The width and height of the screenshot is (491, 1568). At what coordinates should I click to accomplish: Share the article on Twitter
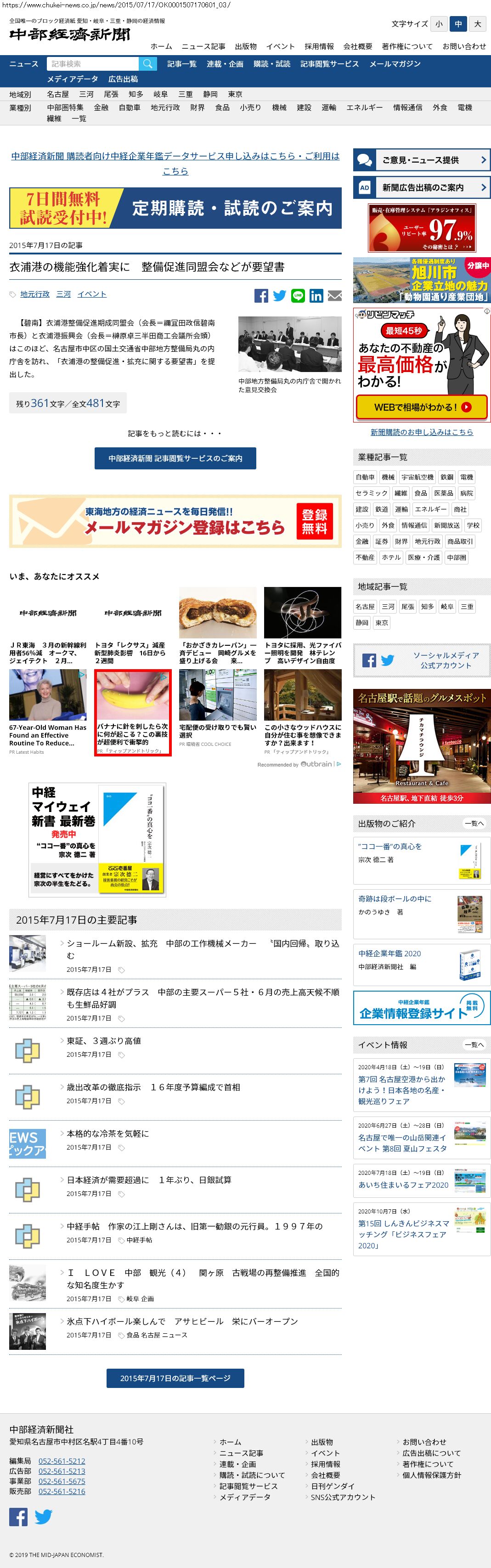pyautogui.click(x=279, y=296)
